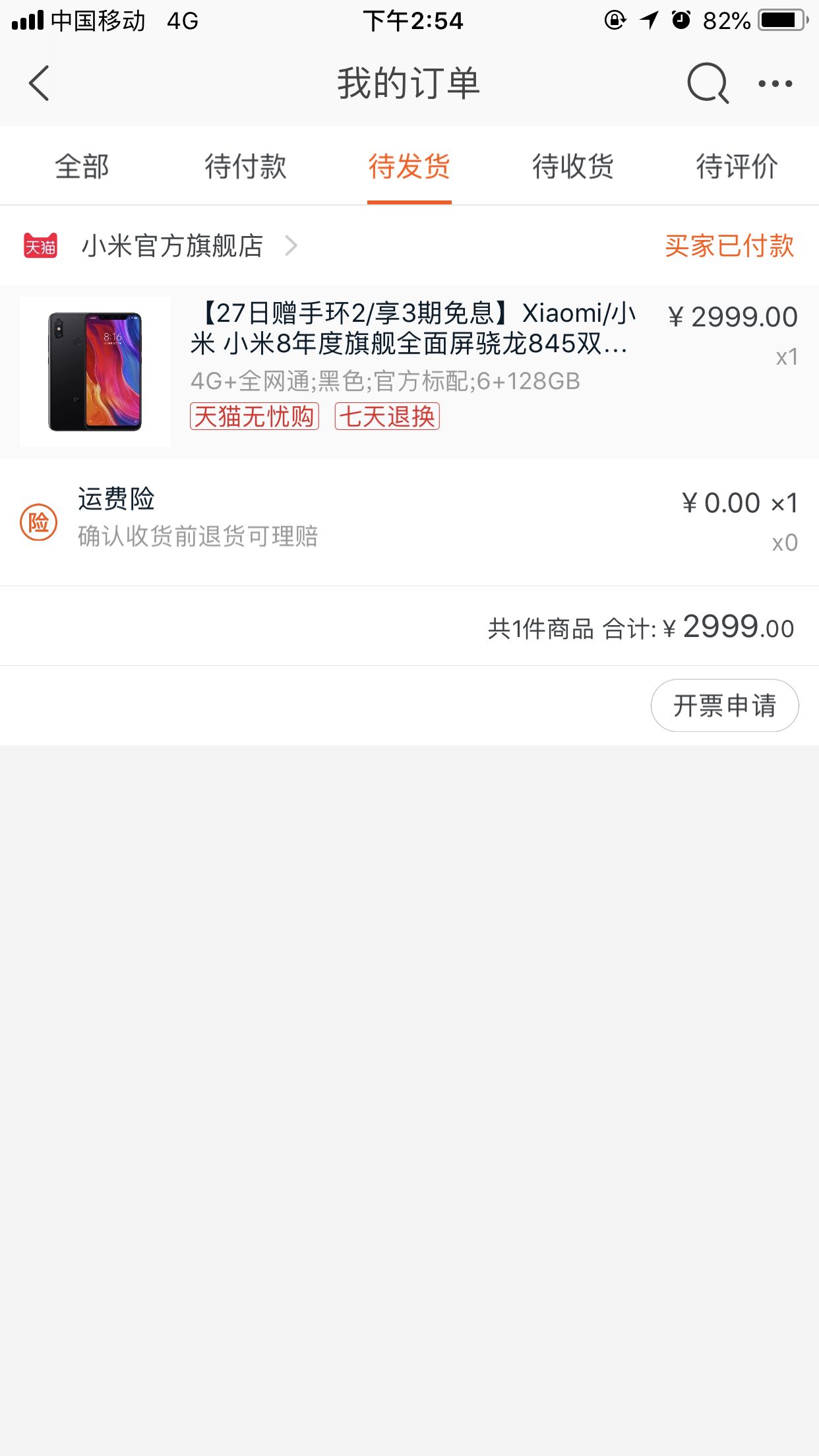Viewport: 819px width, 1456px height.
Task: Switch to the 待付款 tab
Action: pyautogui.click(x=245, y=166)
